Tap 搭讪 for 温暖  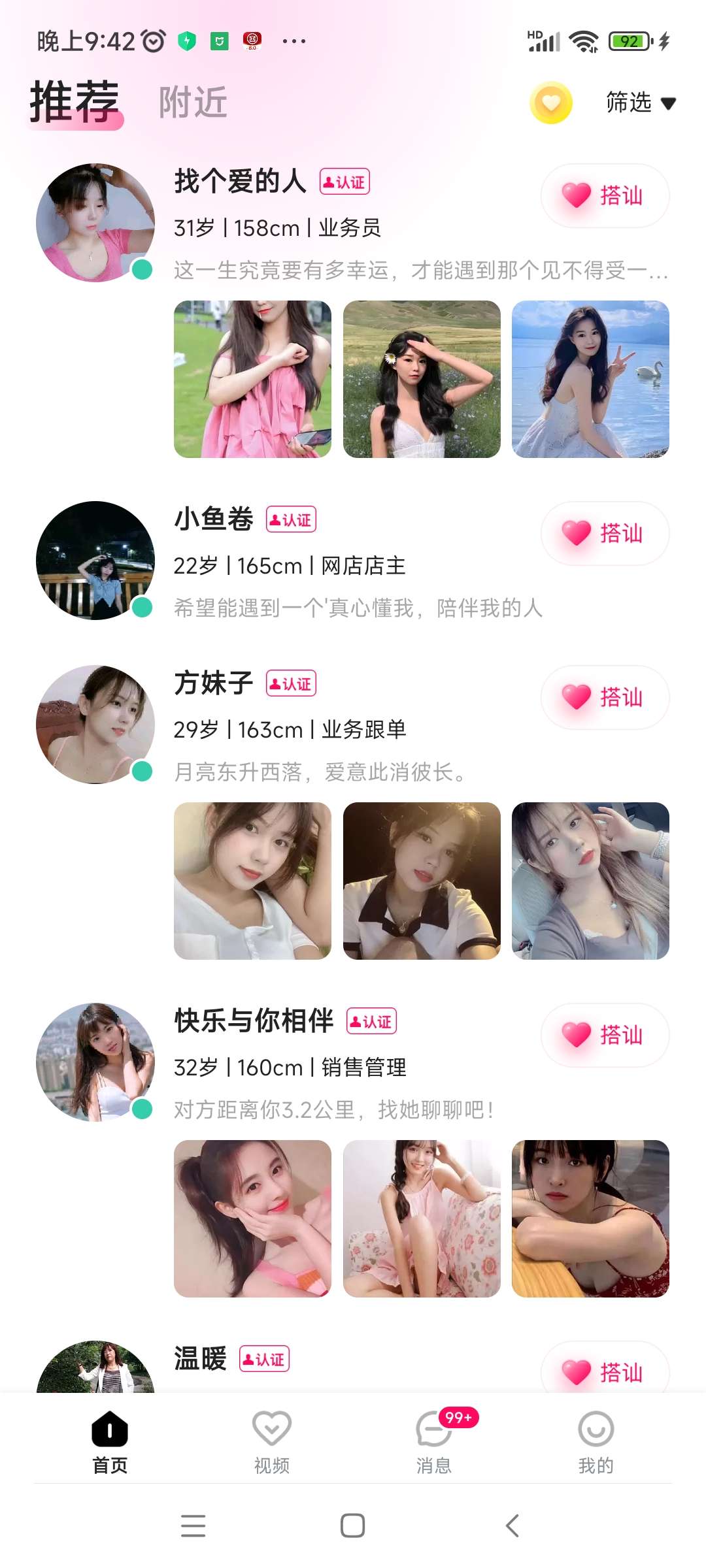[x=605, y=1371]
